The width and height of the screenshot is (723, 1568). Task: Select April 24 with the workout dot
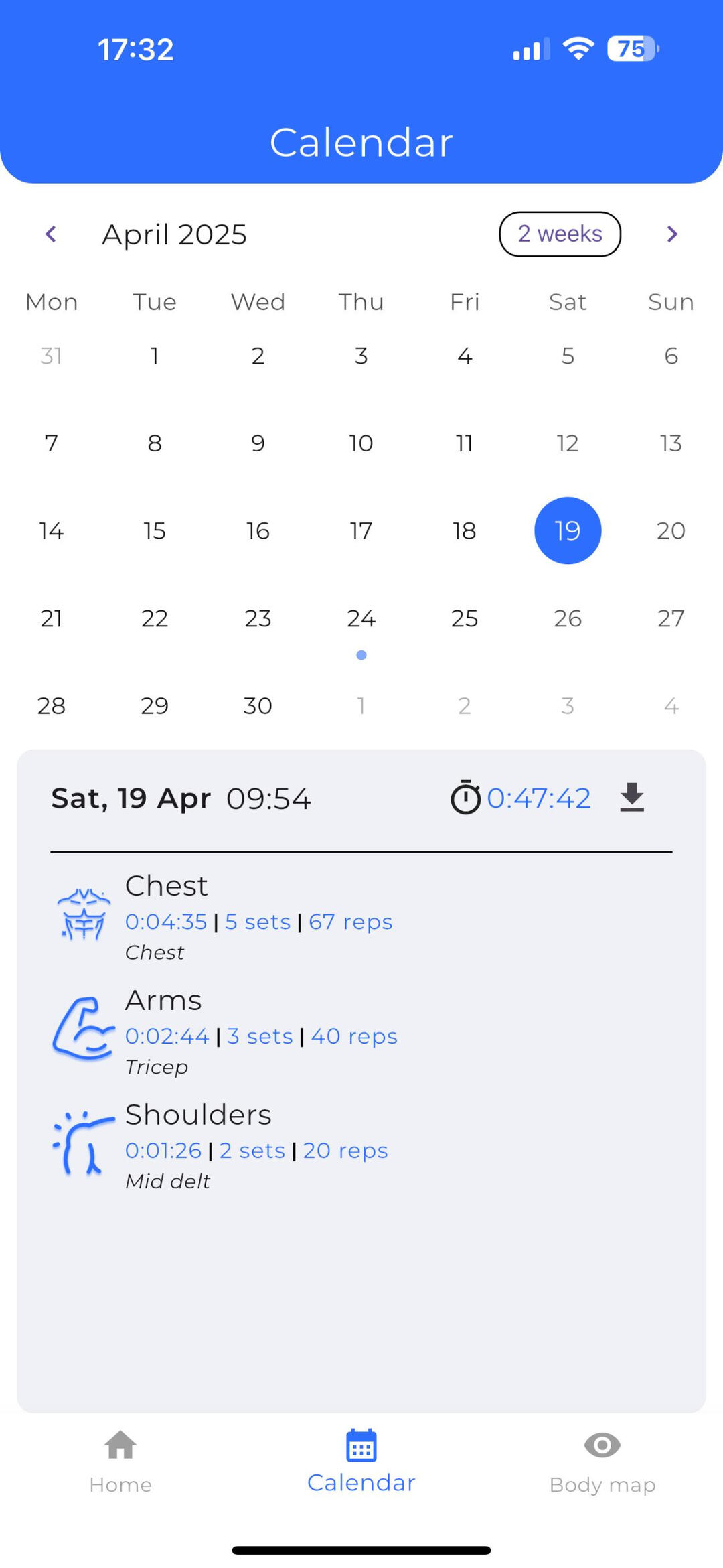[x=361, y=619]
